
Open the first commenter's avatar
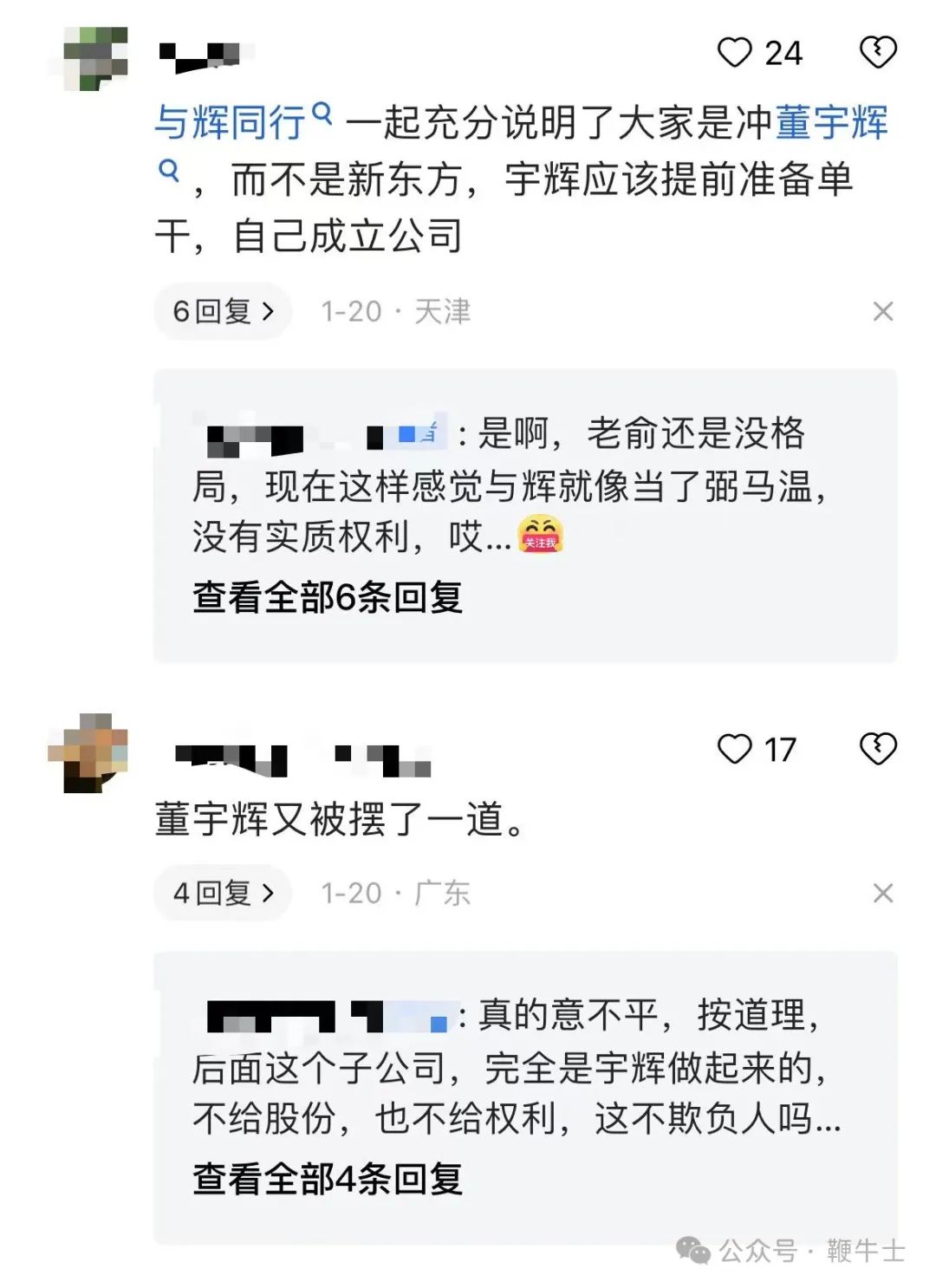click(x=95, y=59)
